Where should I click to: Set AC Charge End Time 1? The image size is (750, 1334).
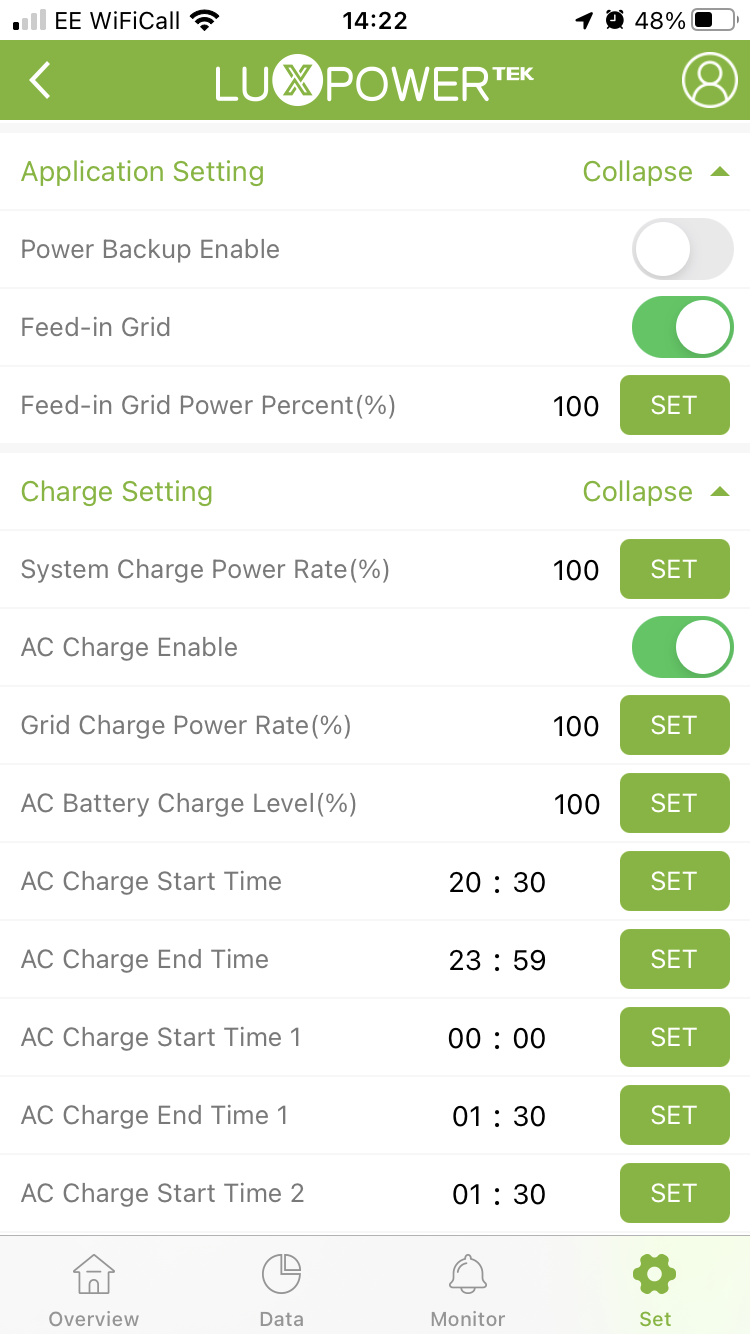[x=675, y=1115]
